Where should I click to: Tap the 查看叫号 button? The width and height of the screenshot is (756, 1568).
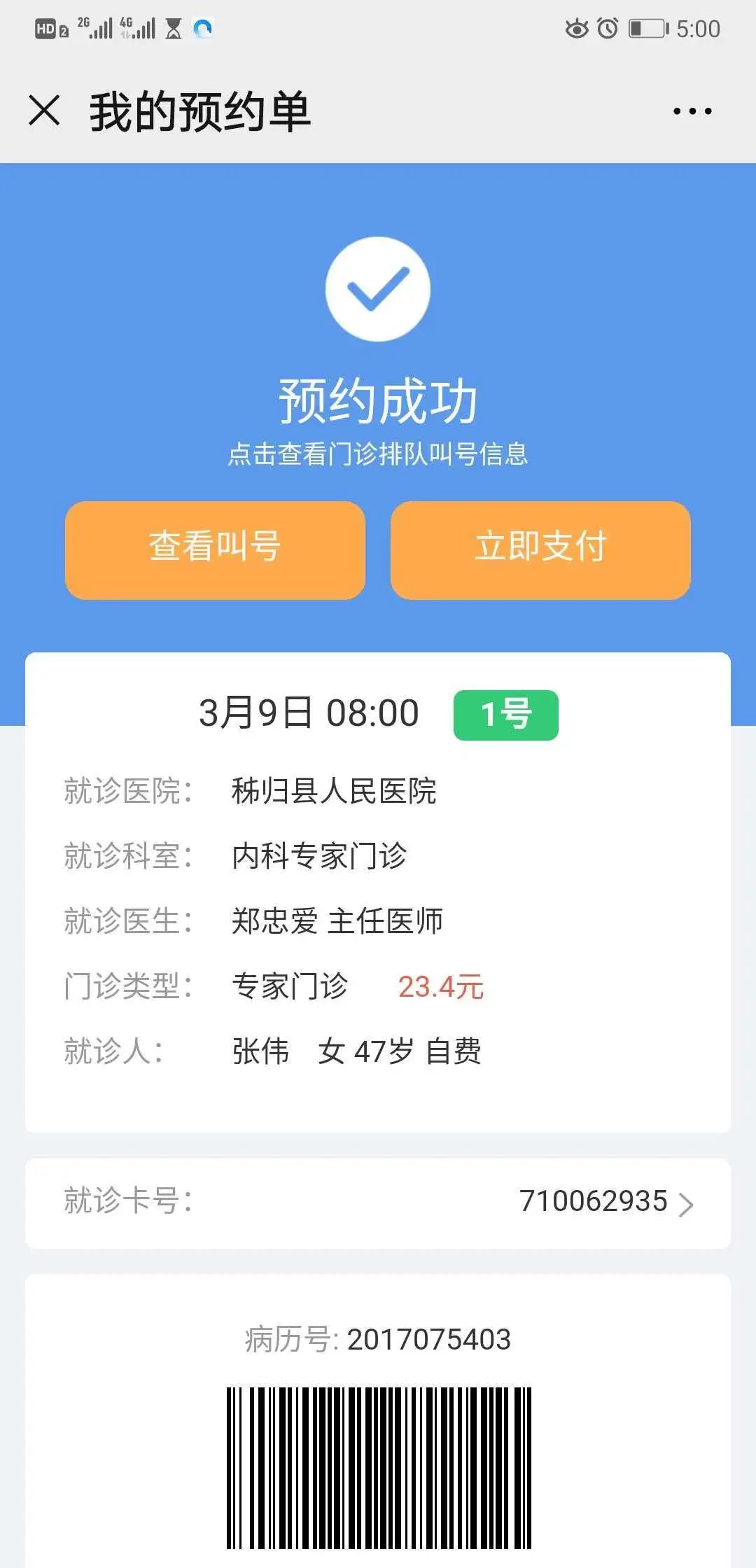[x=215, y=549]
